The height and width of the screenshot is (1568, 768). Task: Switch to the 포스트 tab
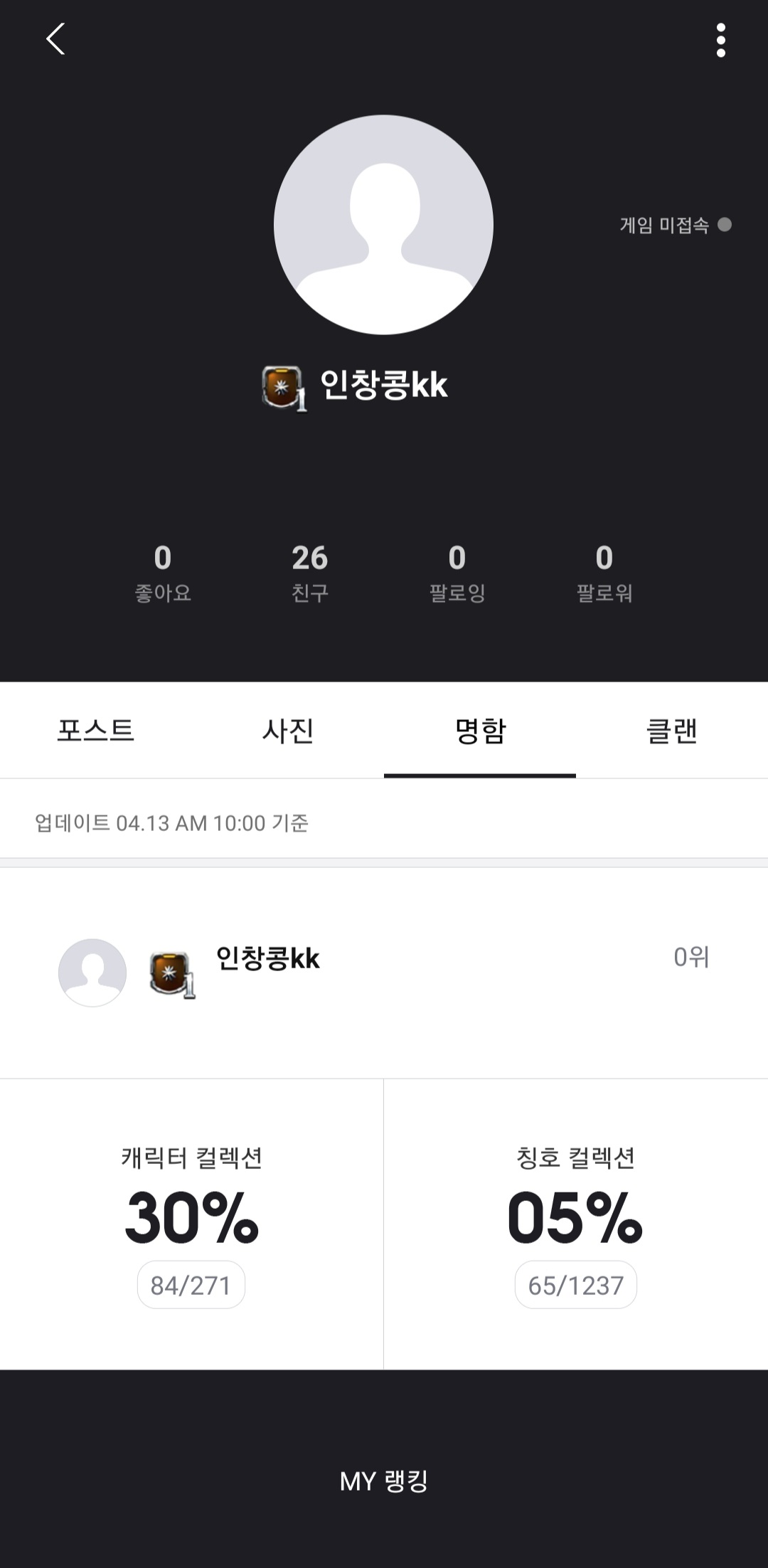[x=96, y=731]
